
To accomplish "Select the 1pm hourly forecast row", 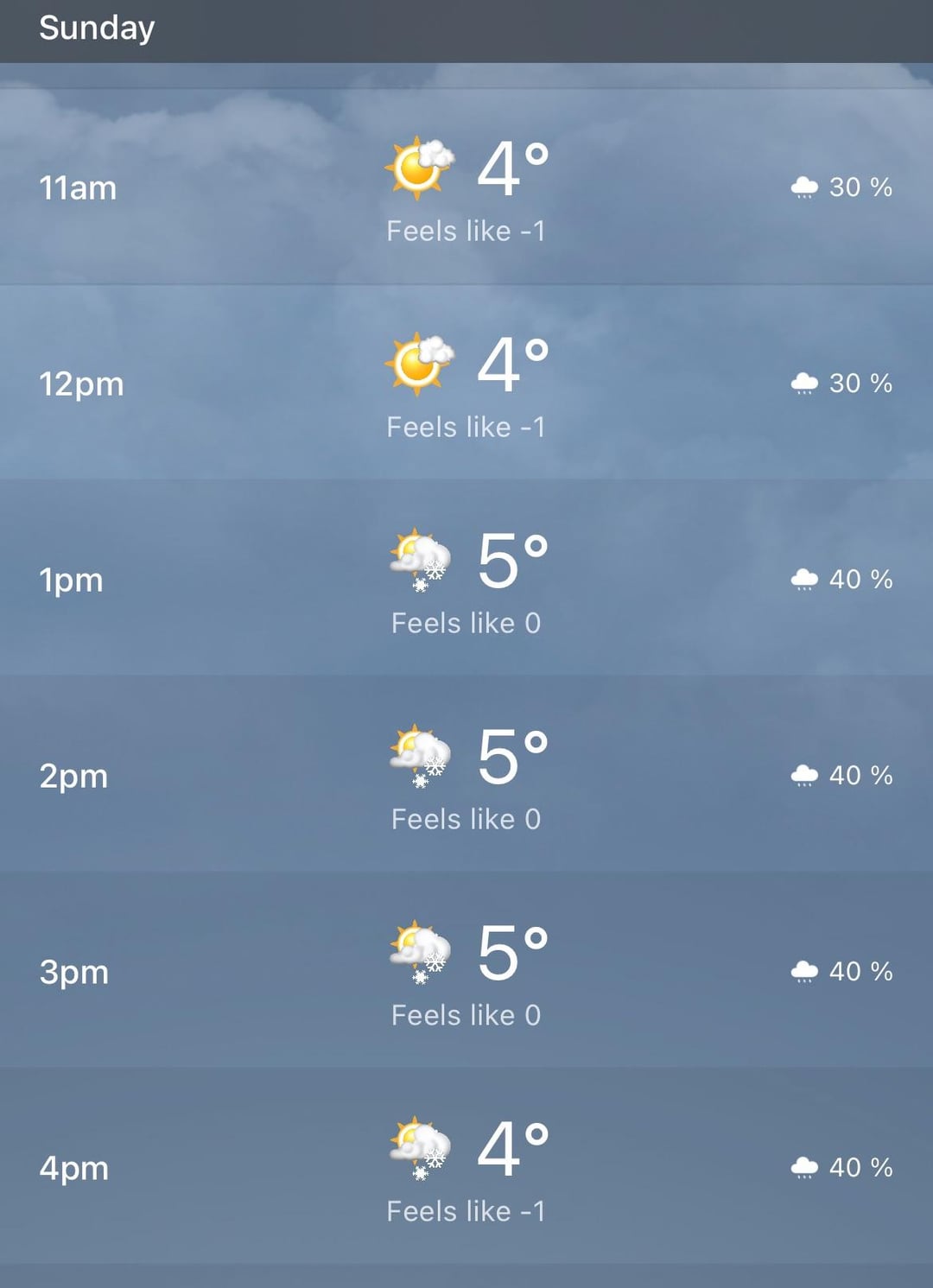I will 466,579.
